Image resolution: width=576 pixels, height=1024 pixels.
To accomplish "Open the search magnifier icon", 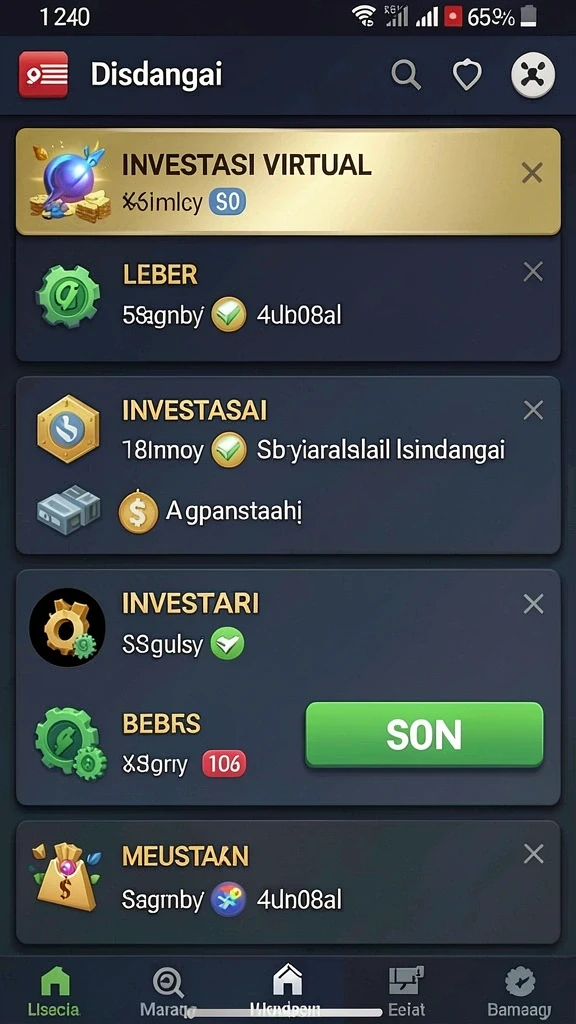I will coord(406,75).
